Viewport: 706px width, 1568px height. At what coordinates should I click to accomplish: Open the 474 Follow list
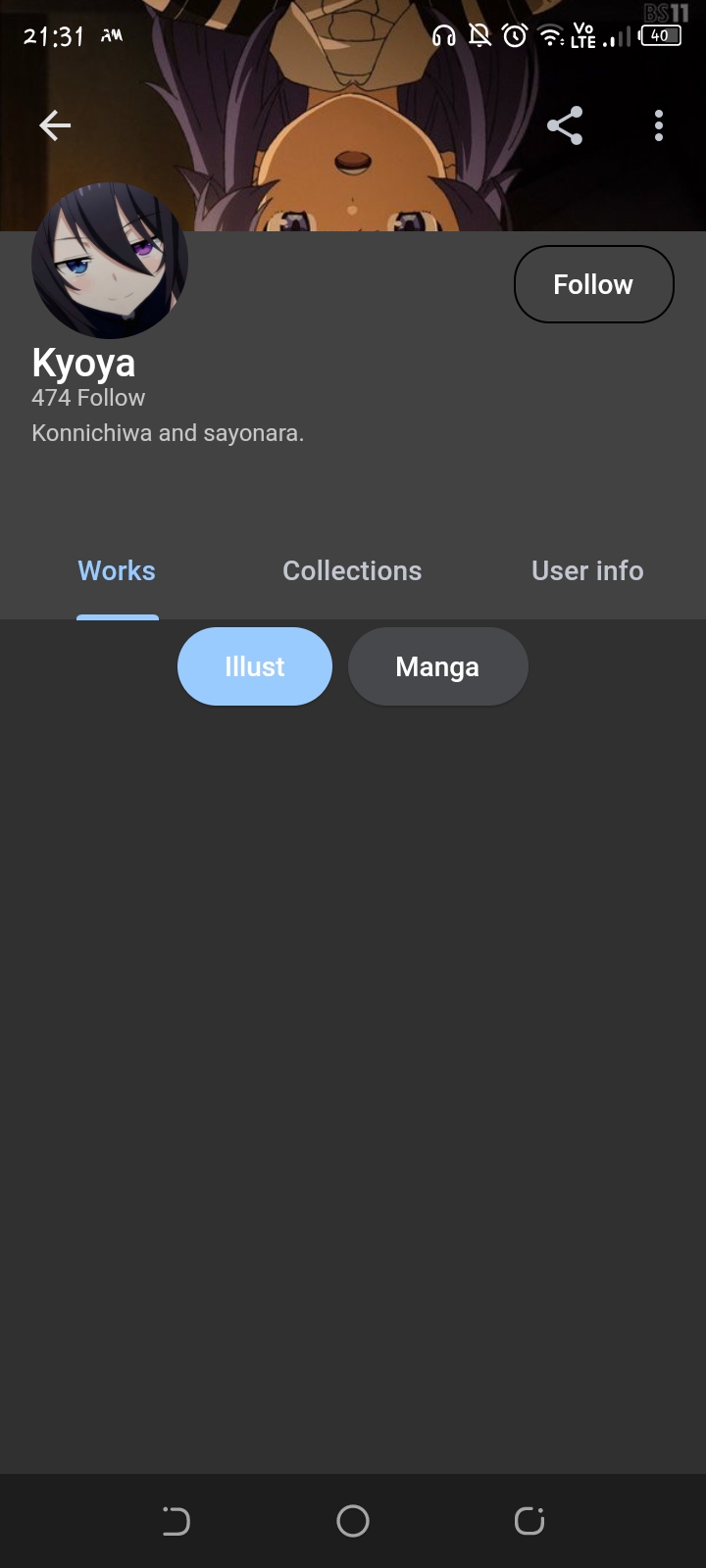click(x=88, y=398)
